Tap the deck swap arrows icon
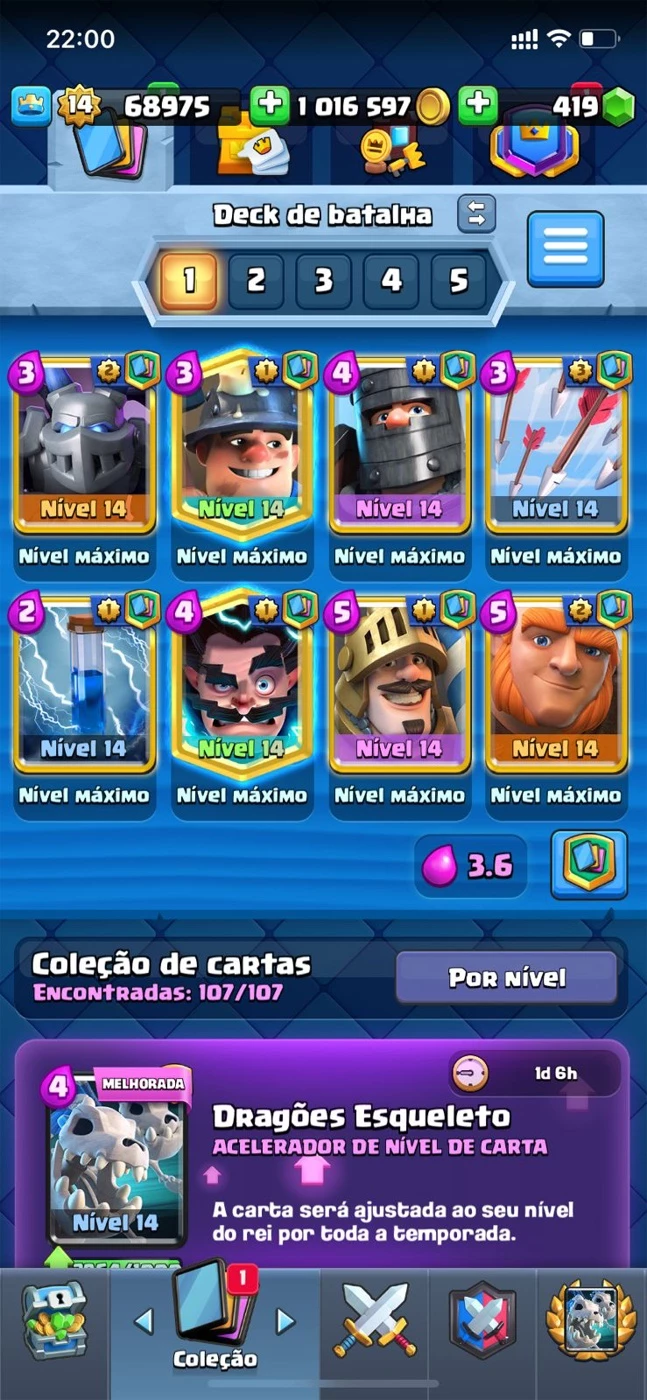Image resolution: width=647 pixels, height=1400 pixels. [x=477, y=213]
